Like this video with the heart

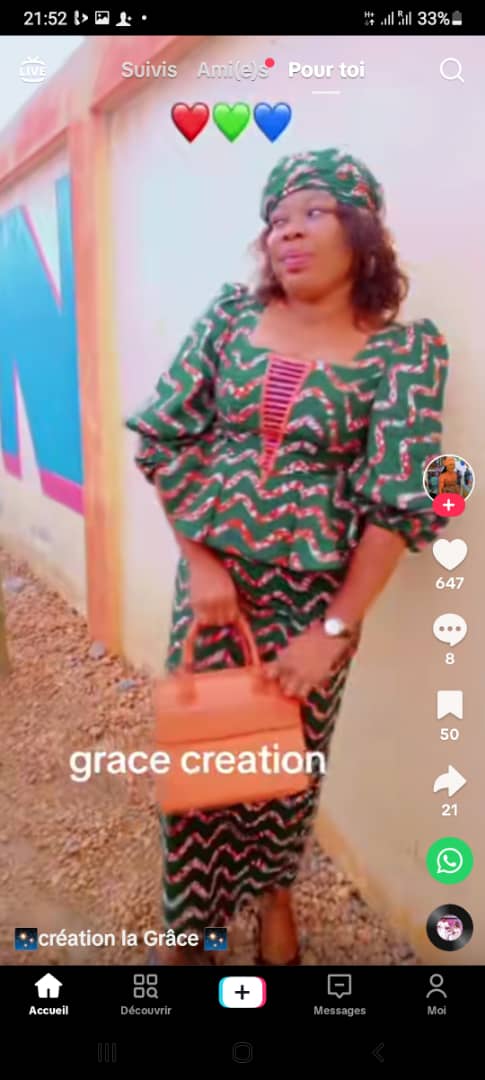coord(449,554)
